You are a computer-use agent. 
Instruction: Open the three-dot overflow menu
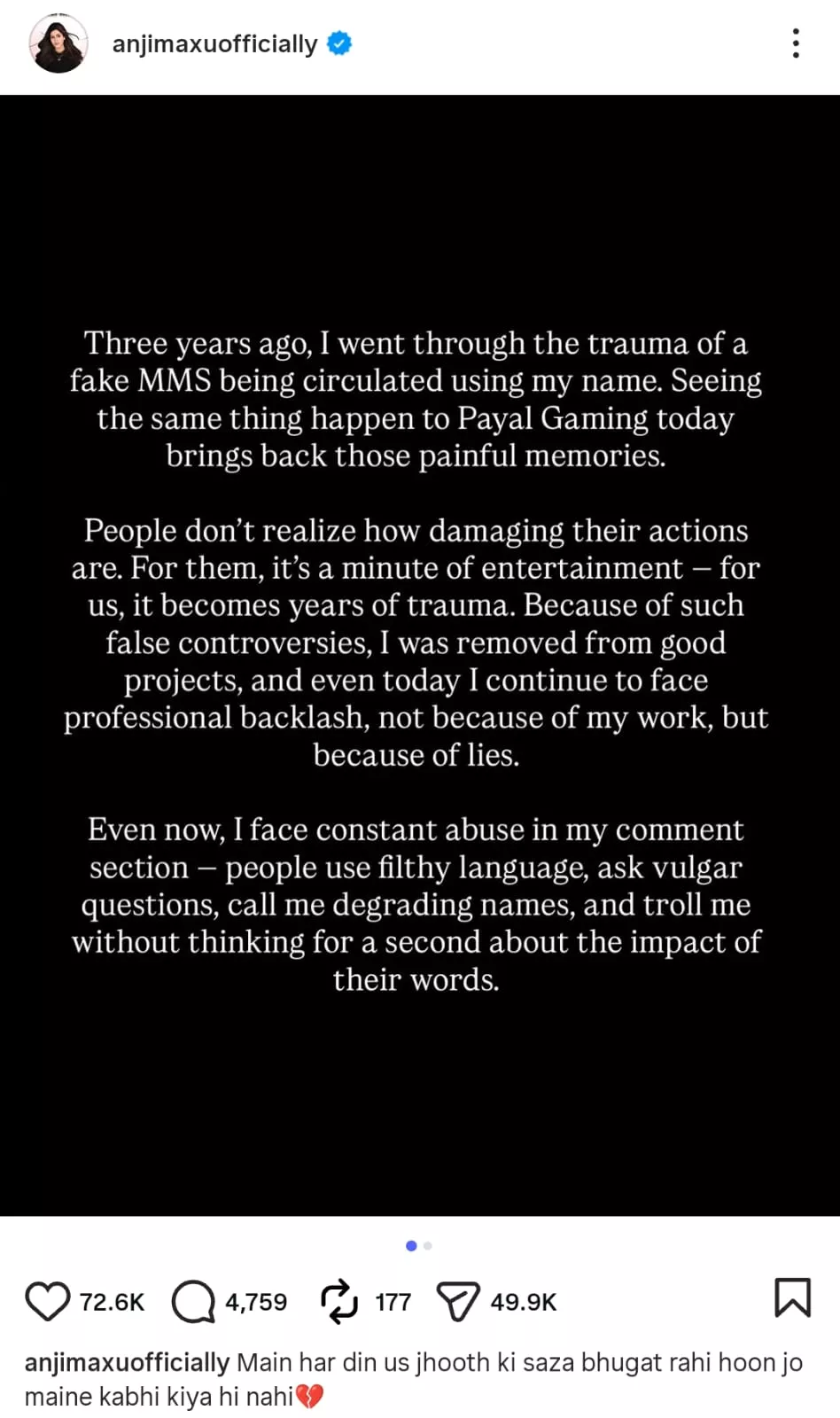click(796, 43)
